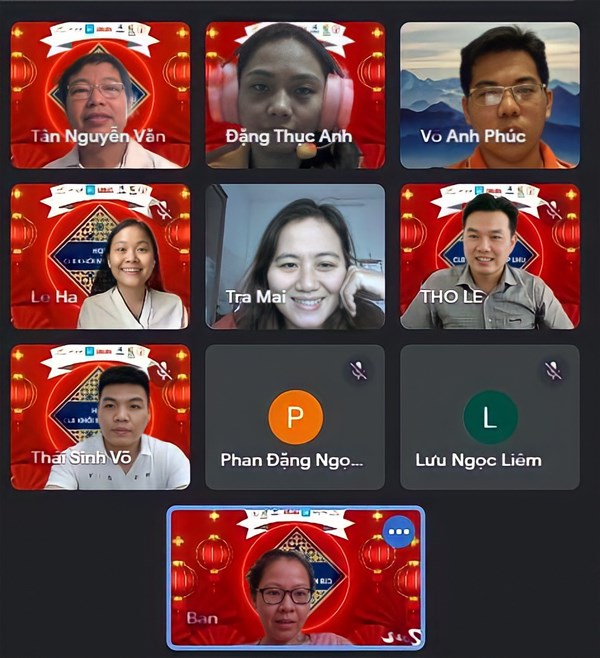Tap Thái Sinh Võ's video tile

[x=100, y=417]
